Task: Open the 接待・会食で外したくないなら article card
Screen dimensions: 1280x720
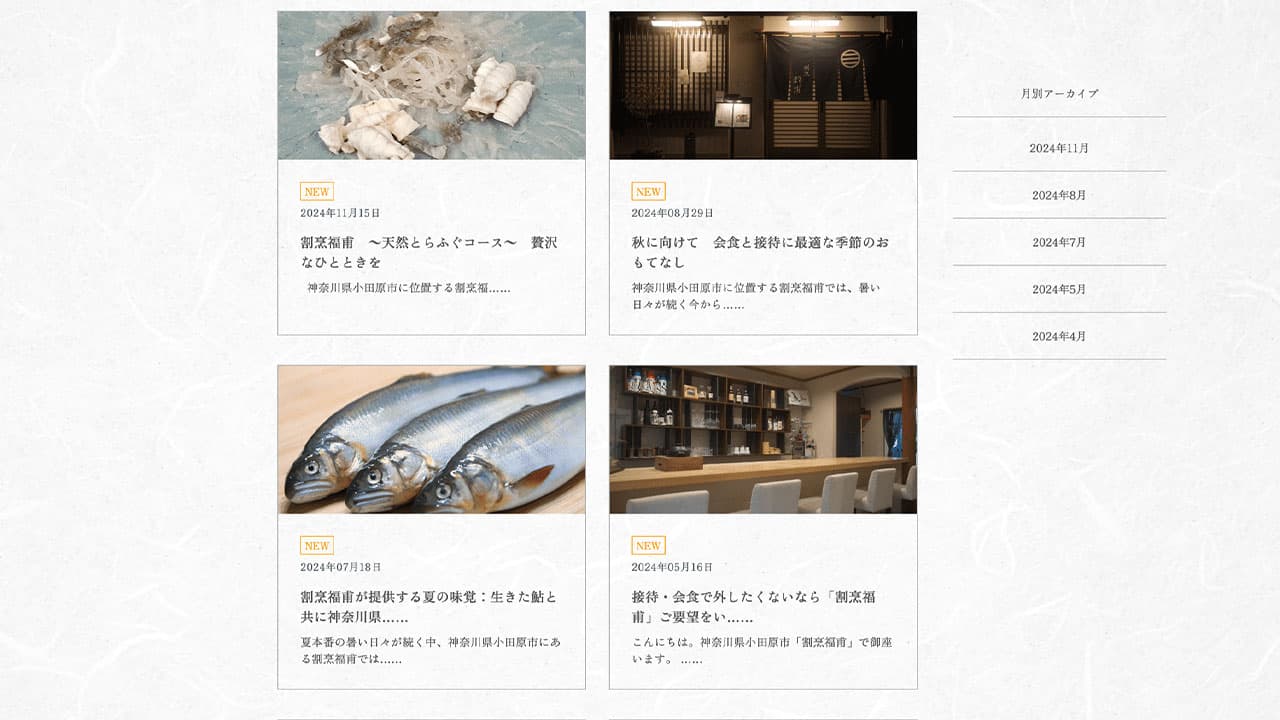Action: 762,606
